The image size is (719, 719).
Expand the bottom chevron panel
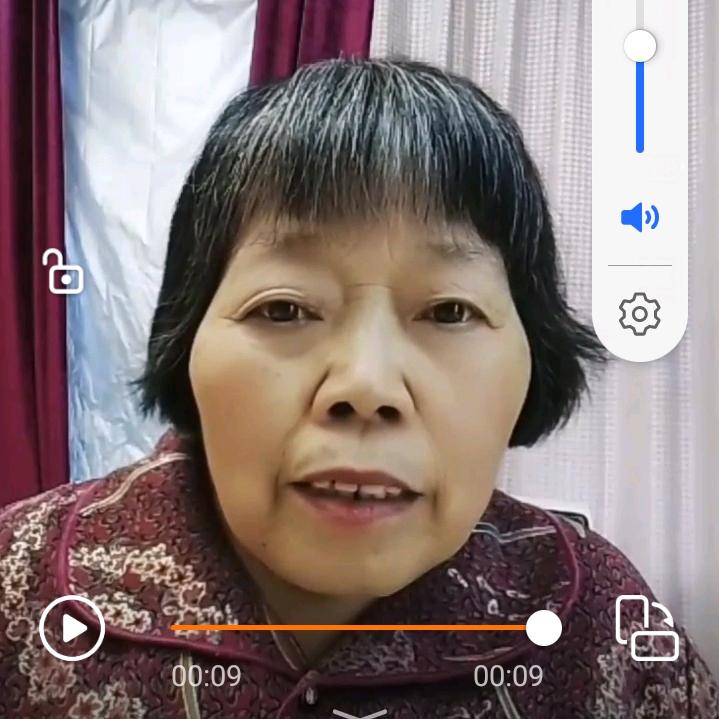pyautogui.click(x=359, y=713)
